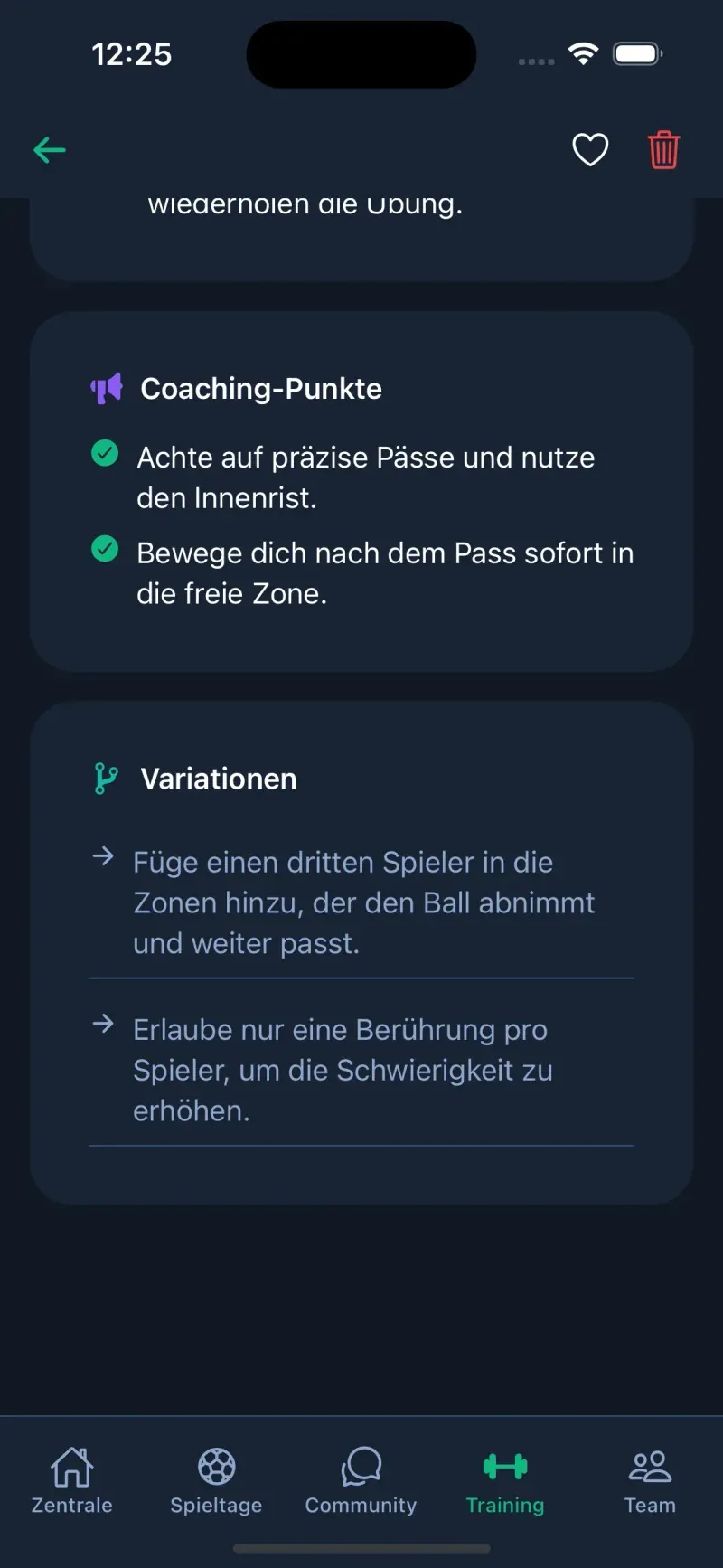Viewport: 723px width, 1568px height.
Task: Tap the green back arrow
Action: click(x=50, y=150)
